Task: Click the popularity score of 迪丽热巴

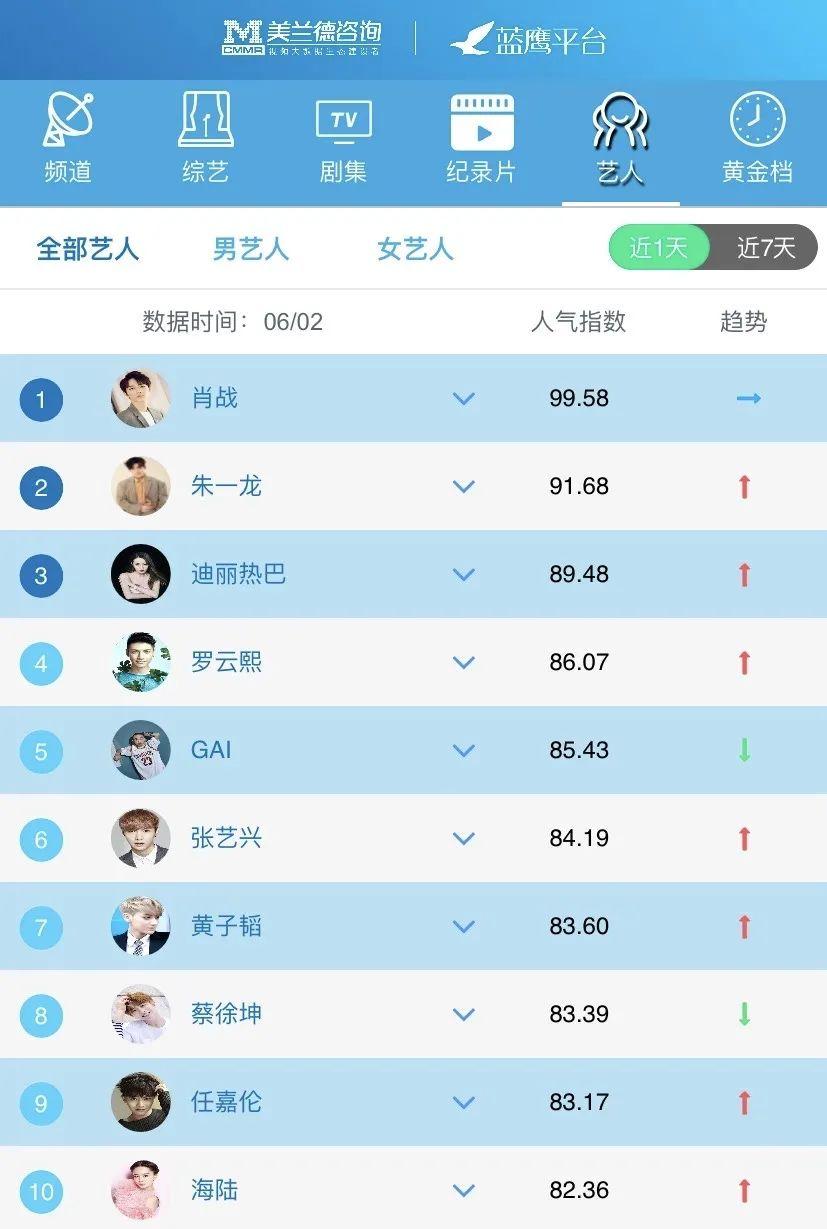Action: (x=578, y=574)
